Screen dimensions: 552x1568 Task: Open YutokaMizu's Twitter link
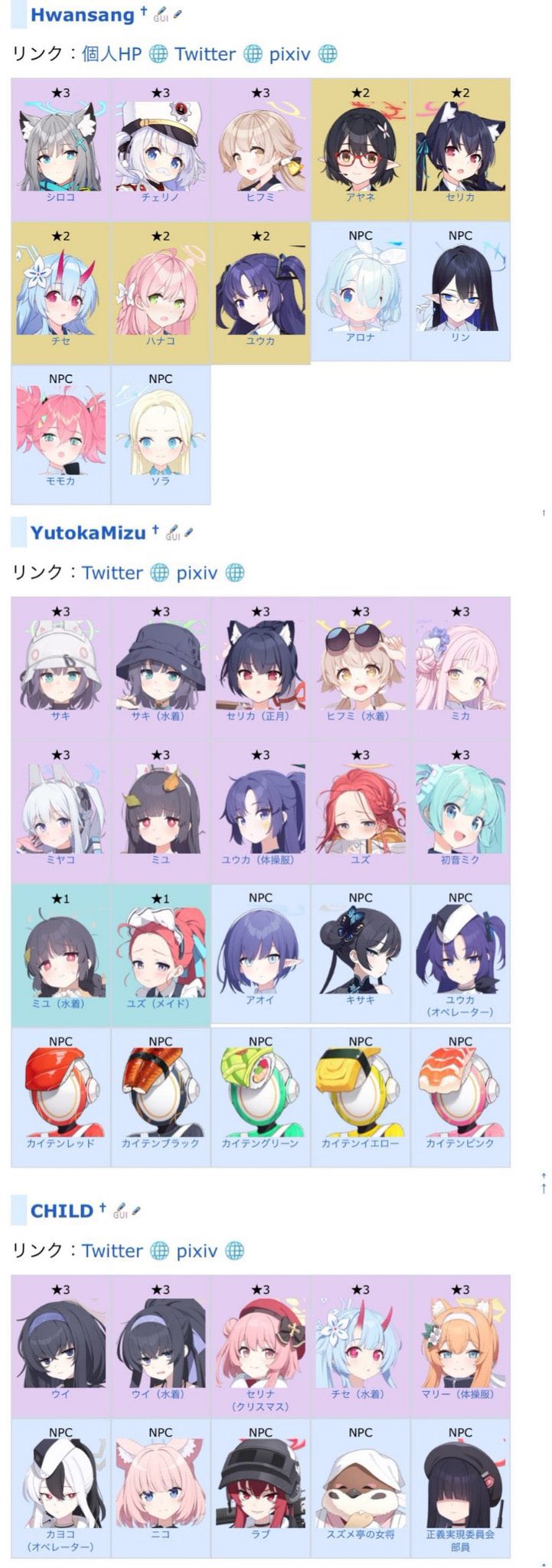[x=112, y=573]
